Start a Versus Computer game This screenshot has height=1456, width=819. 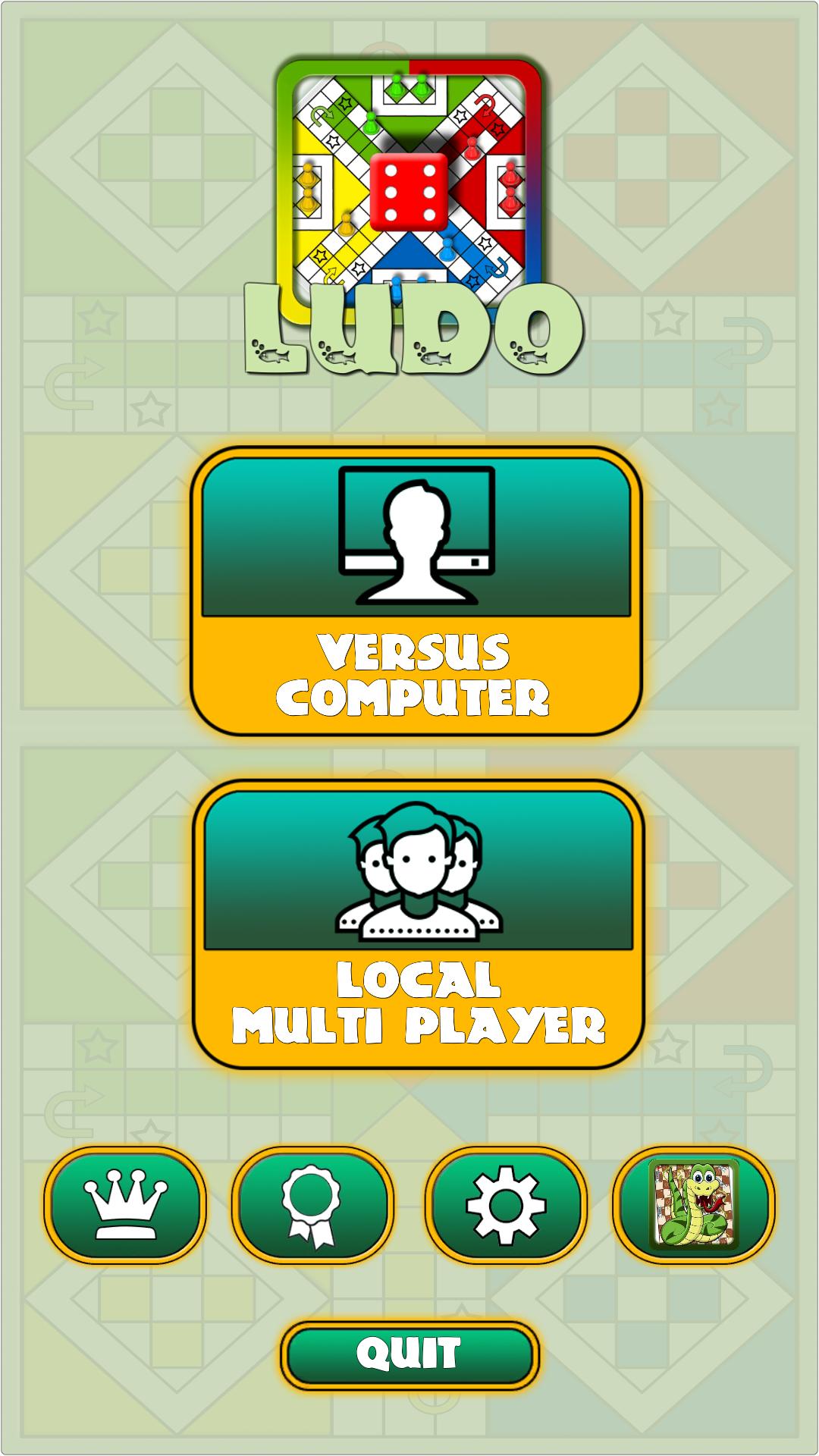(x=416, y=591)
